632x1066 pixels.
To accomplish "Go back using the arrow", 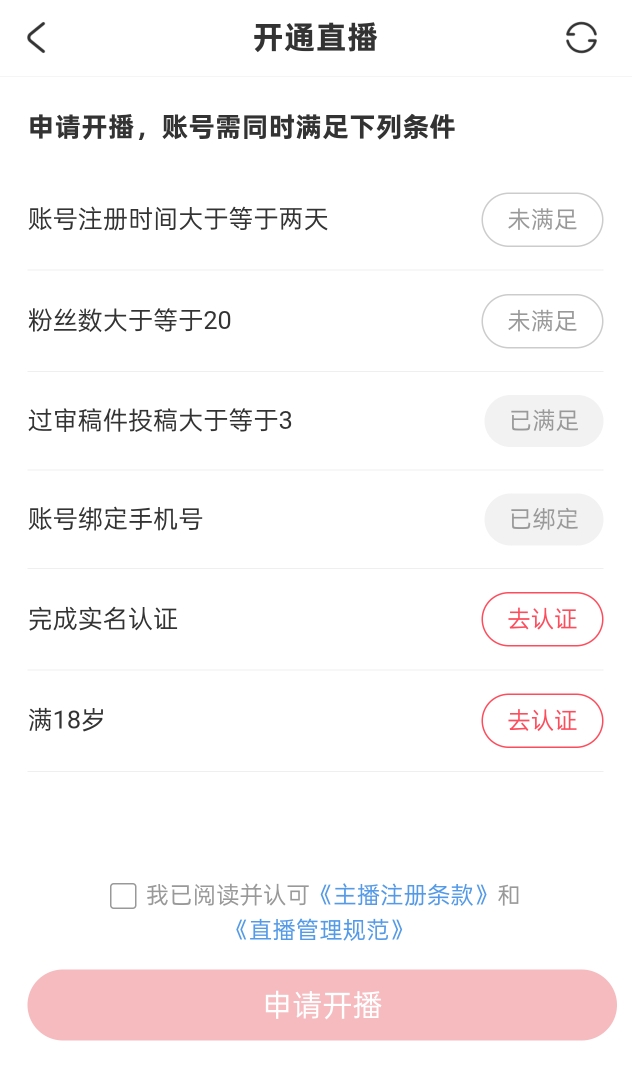I will tap(37, 37).
